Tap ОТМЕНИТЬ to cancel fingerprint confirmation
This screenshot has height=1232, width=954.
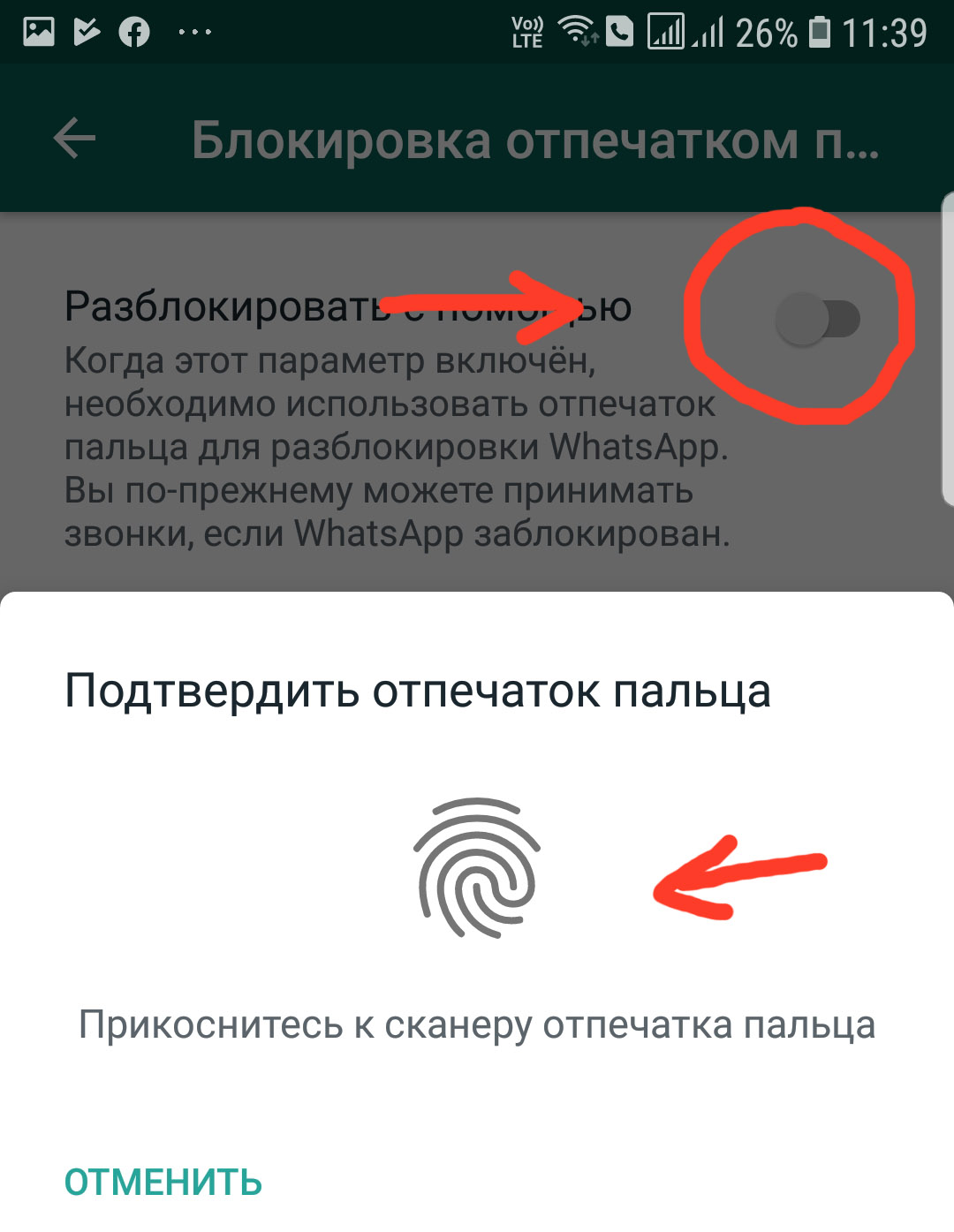[163, 1182]
